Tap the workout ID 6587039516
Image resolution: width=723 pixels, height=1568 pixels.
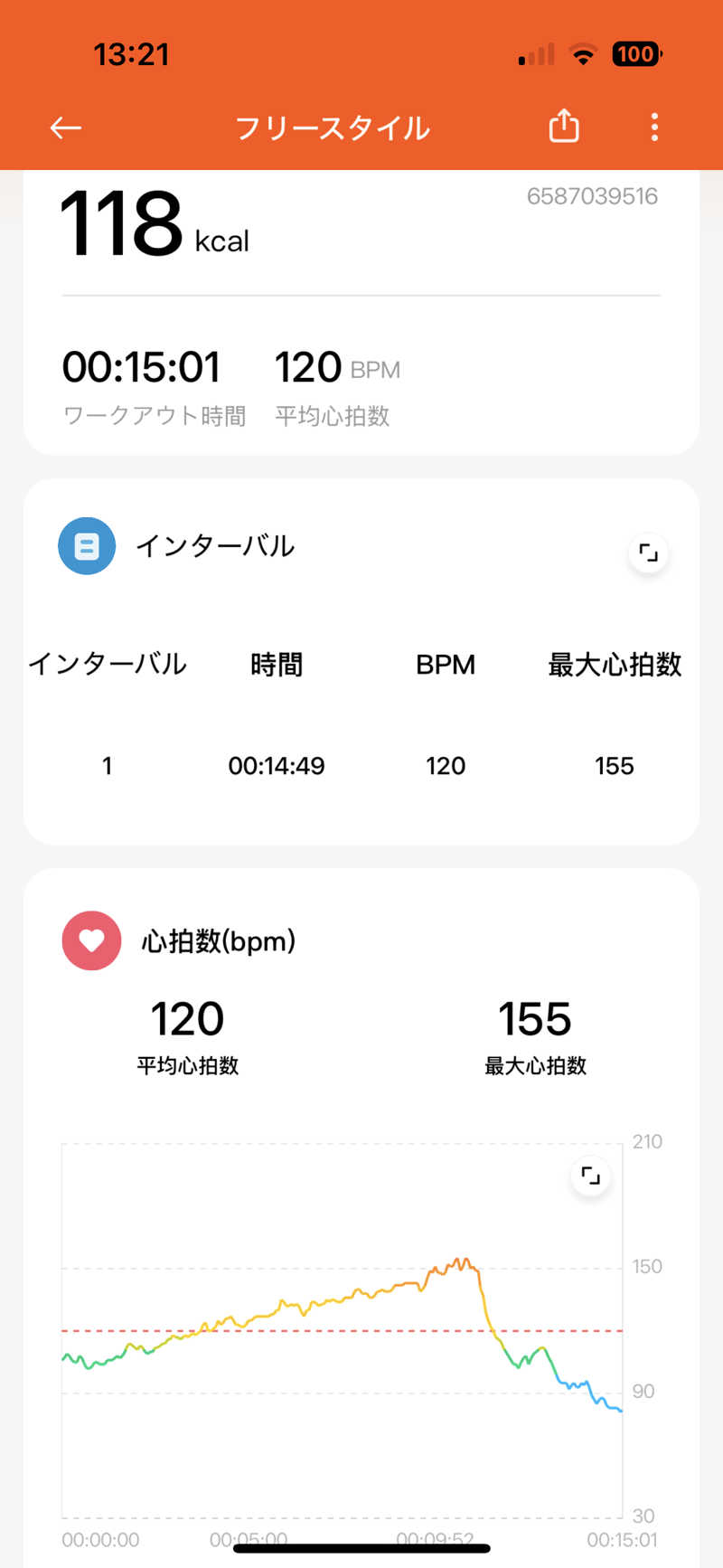[594, 196]
